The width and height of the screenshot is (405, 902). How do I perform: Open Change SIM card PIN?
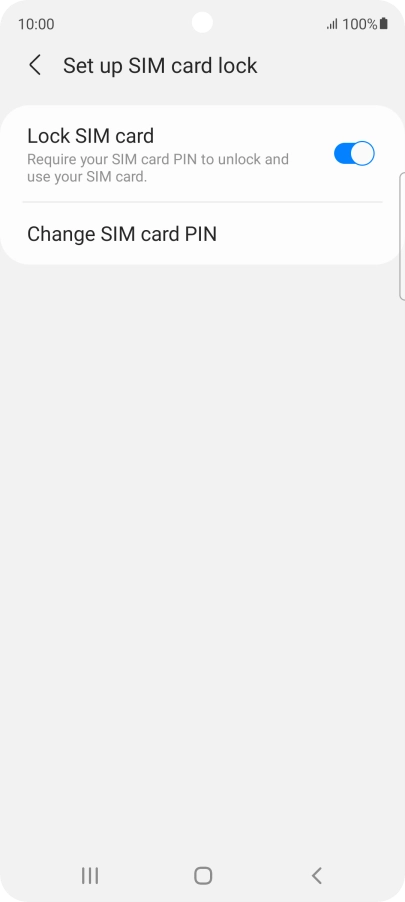coord(202,234)
